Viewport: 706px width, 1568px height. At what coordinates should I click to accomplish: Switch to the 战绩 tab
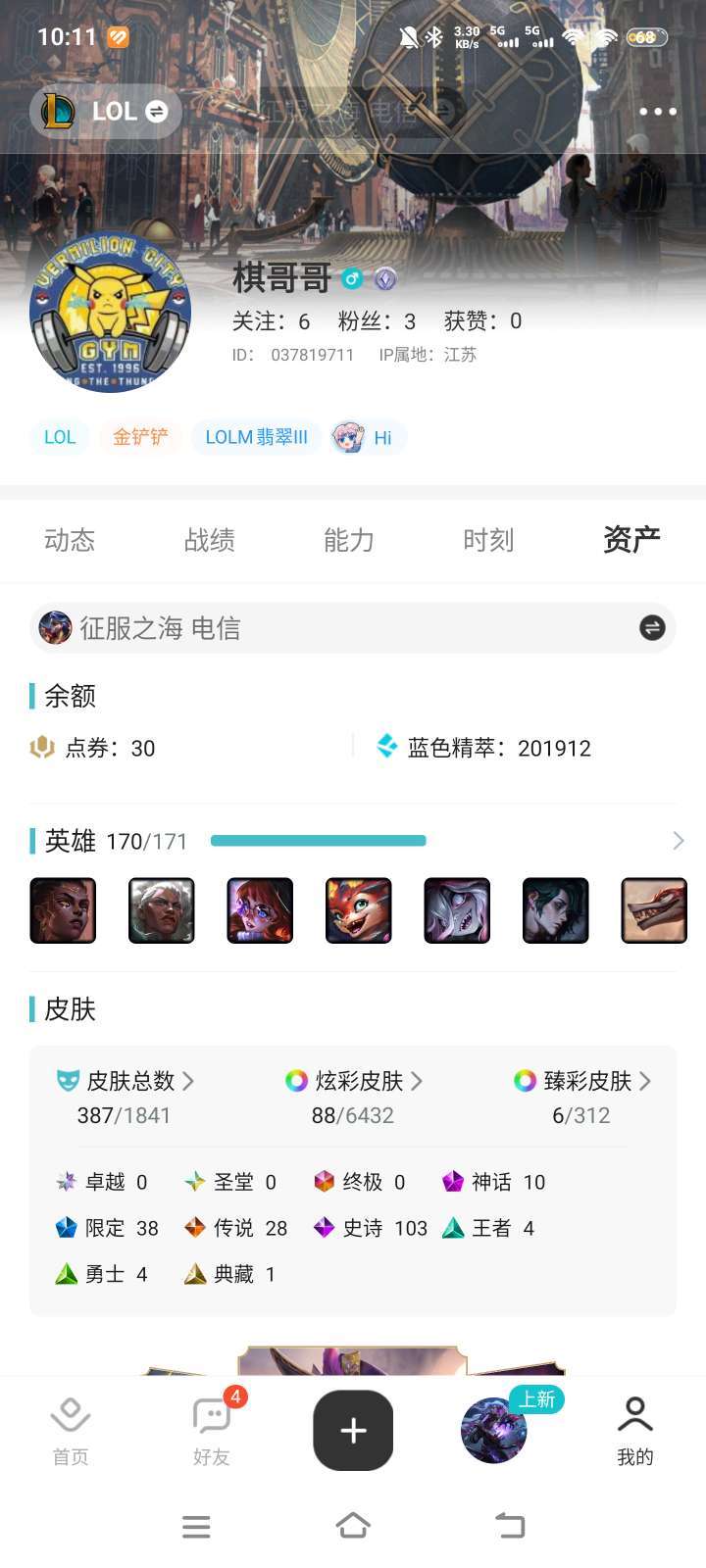click(x=209, y=540)
